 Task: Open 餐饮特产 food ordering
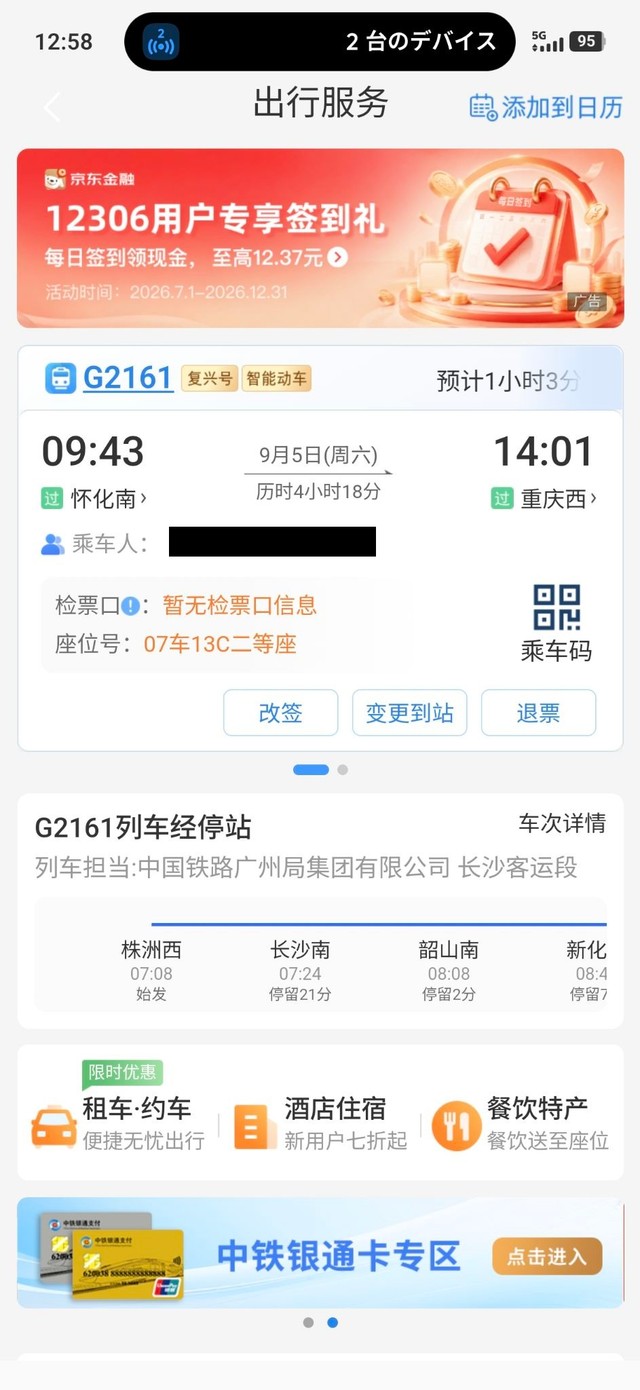pyautogui.click(x=521, y=1124)
